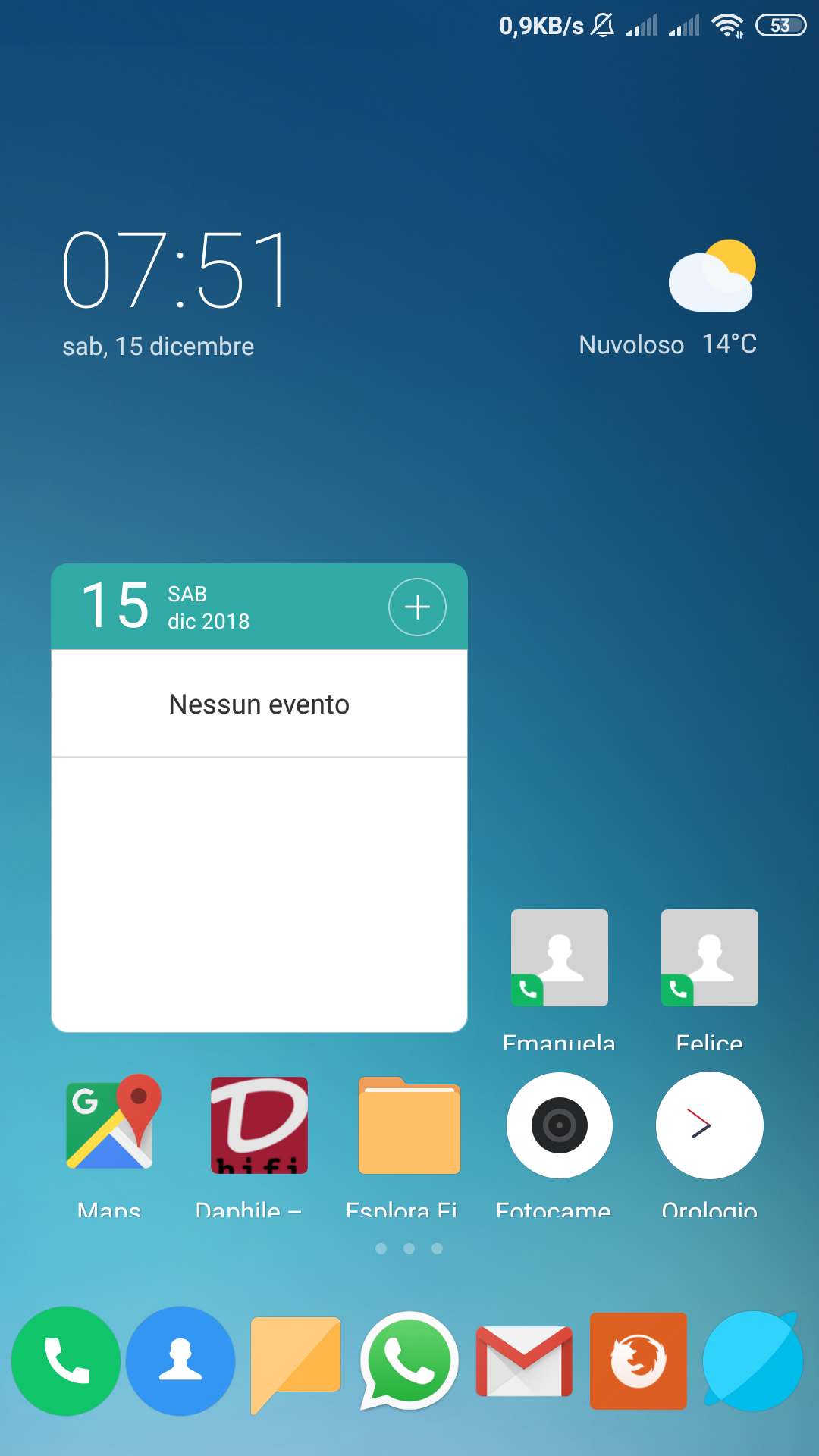Open the calendar widget for 15 dic 2018
The width and height of the screenshot is (819, 1456).
tap(259, 798)
